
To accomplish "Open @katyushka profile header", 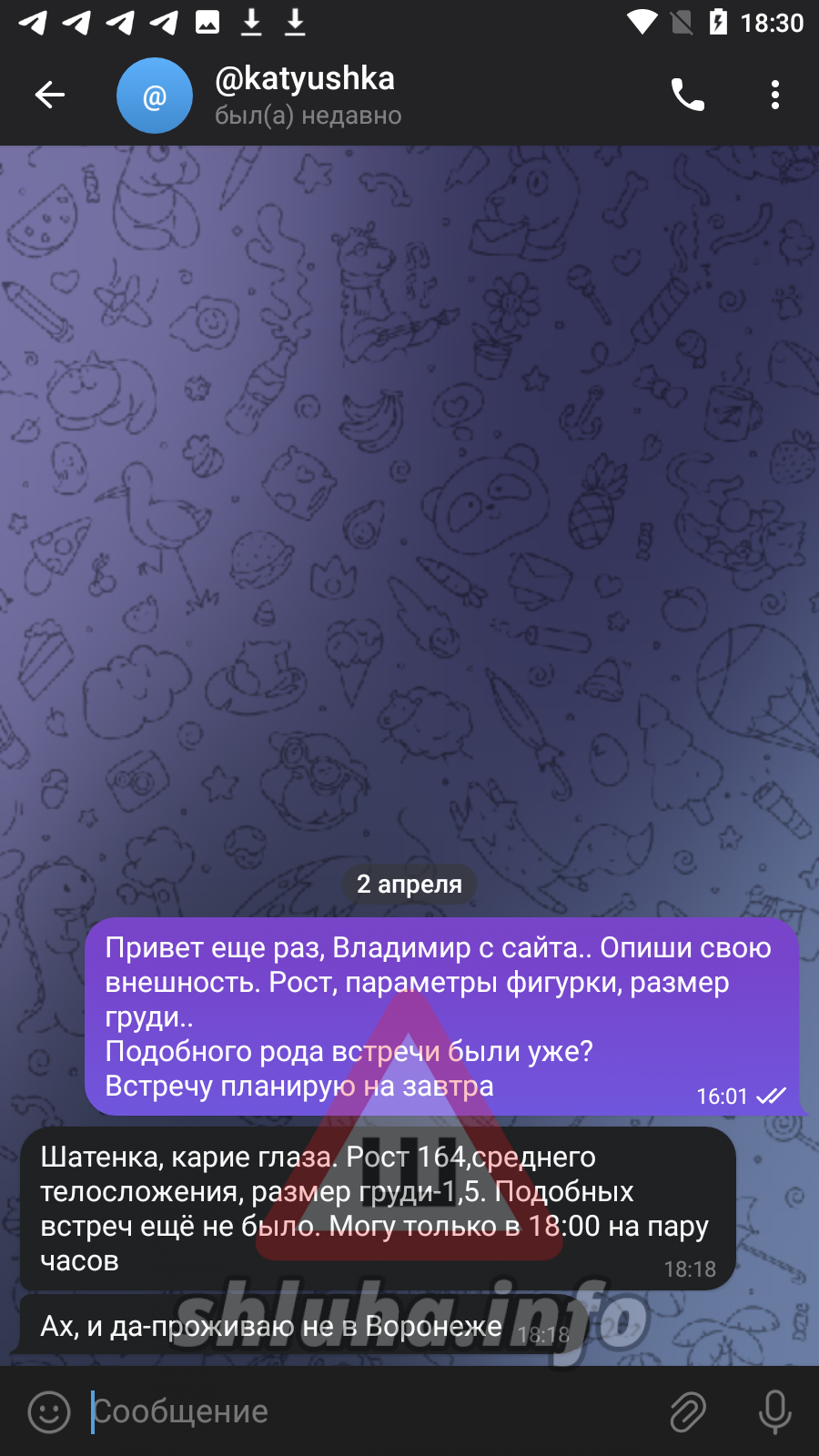I will point(305,95).
